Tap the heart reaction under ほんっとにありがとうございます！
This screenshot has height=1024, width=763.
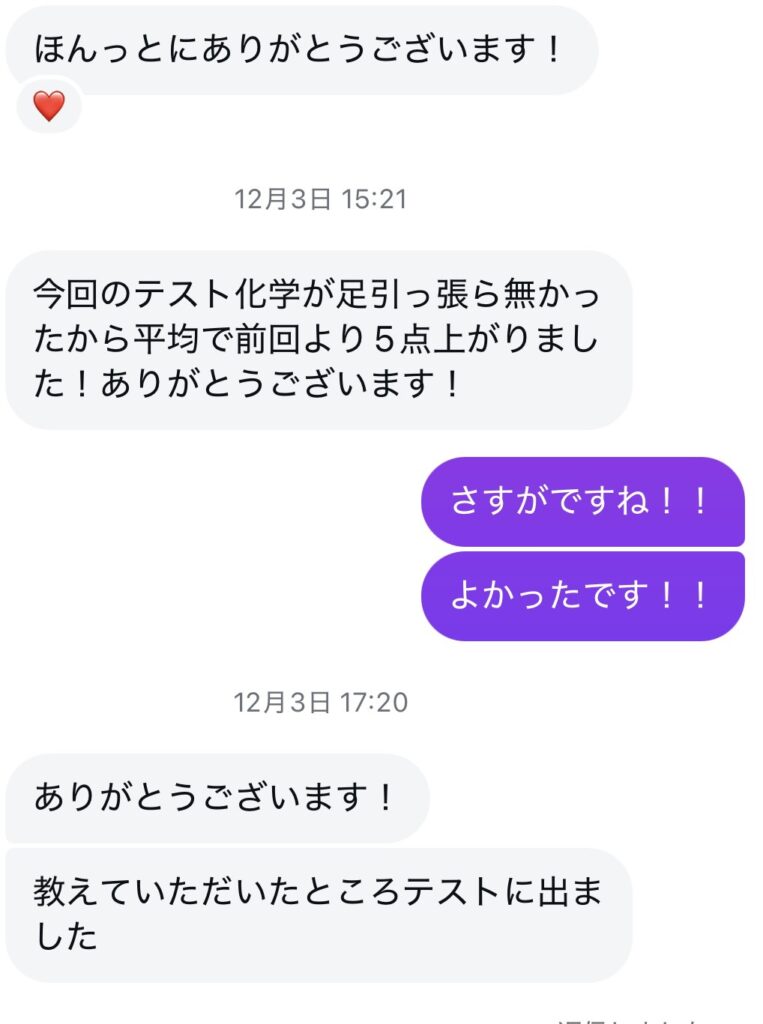[49, 106]
